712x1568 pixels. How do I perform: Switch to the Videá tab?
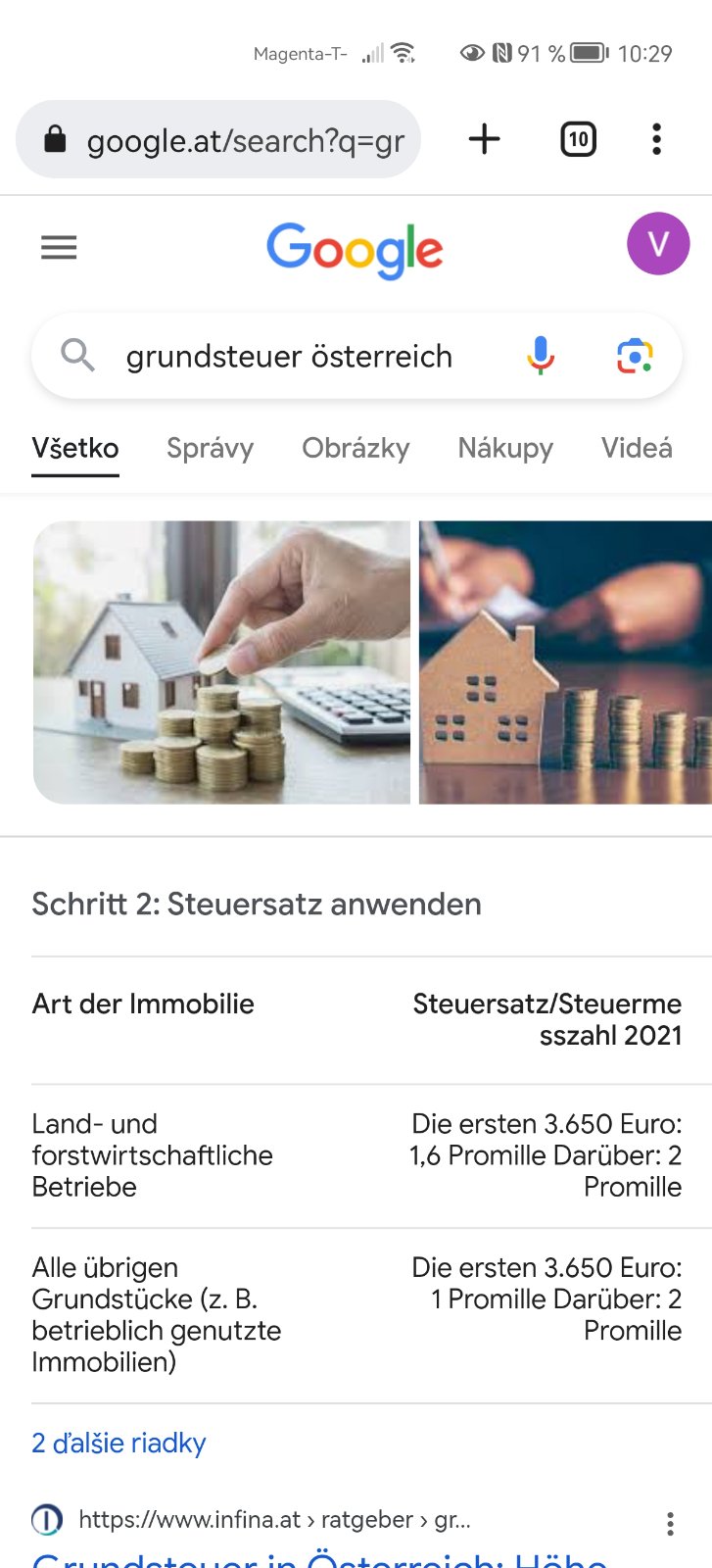[637, 449]
